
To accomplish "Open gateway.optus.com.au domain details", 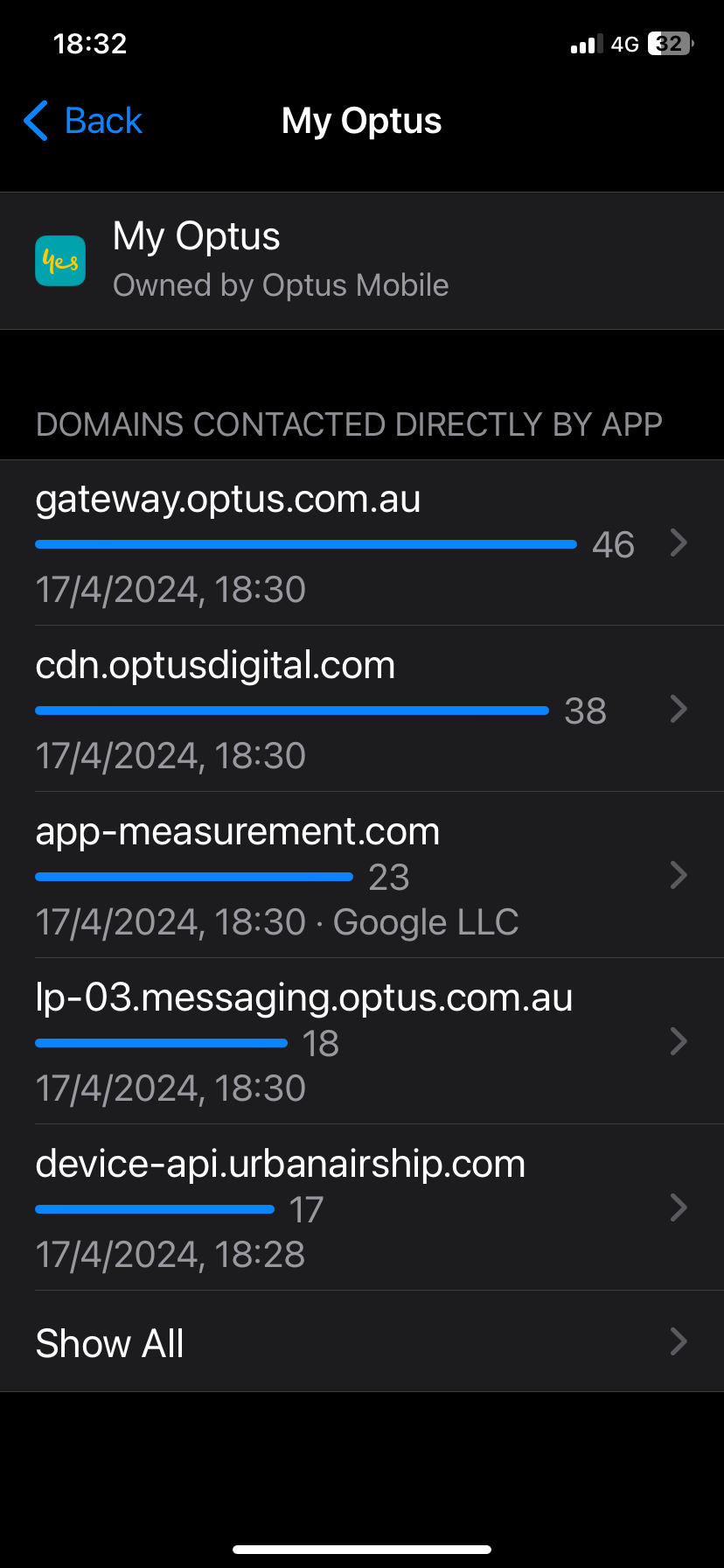I will click(362, 542).
